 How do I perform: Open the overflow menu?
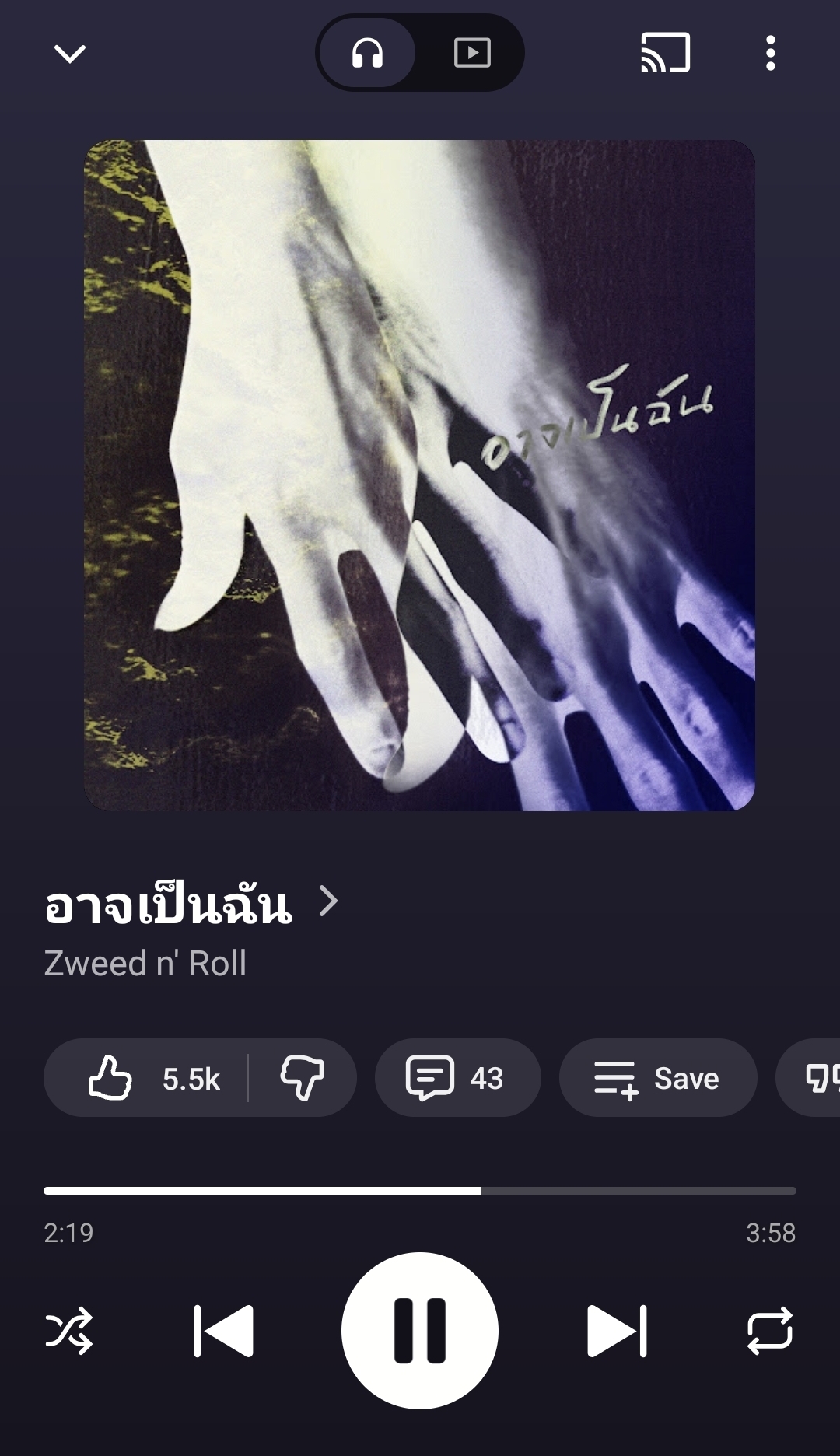(x=770, y=53)
